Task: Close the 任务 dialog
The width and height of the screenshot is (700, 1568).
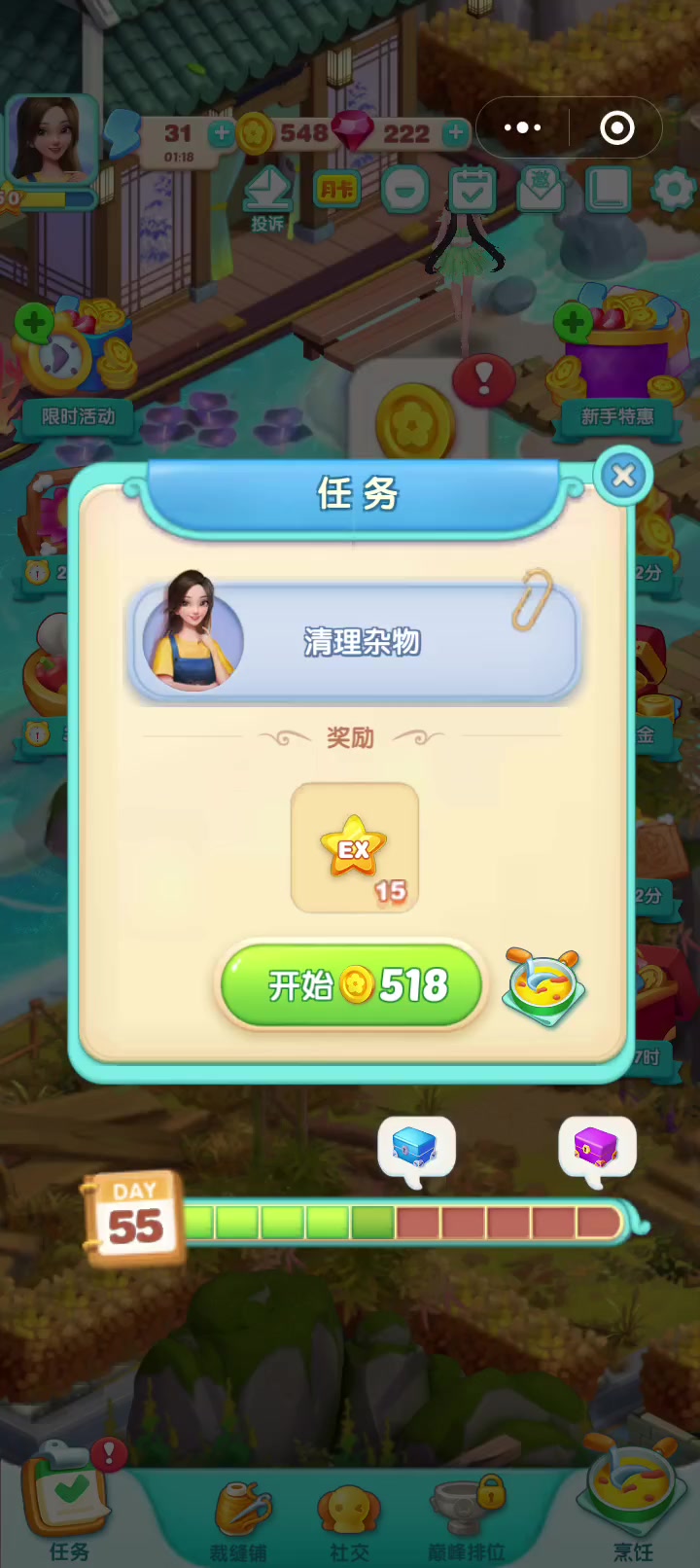Action: point(623,475)
